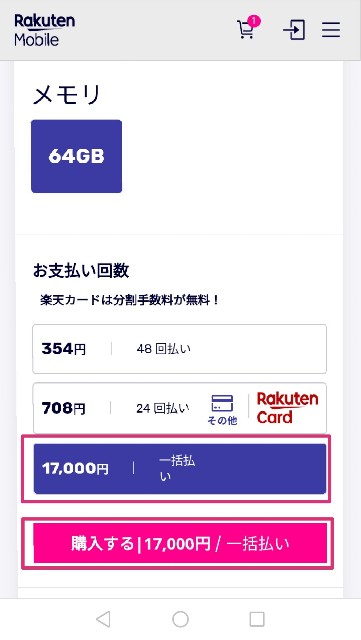Select the 一括払い 17,000円 option
361x640 pixels.
point(180,469)
